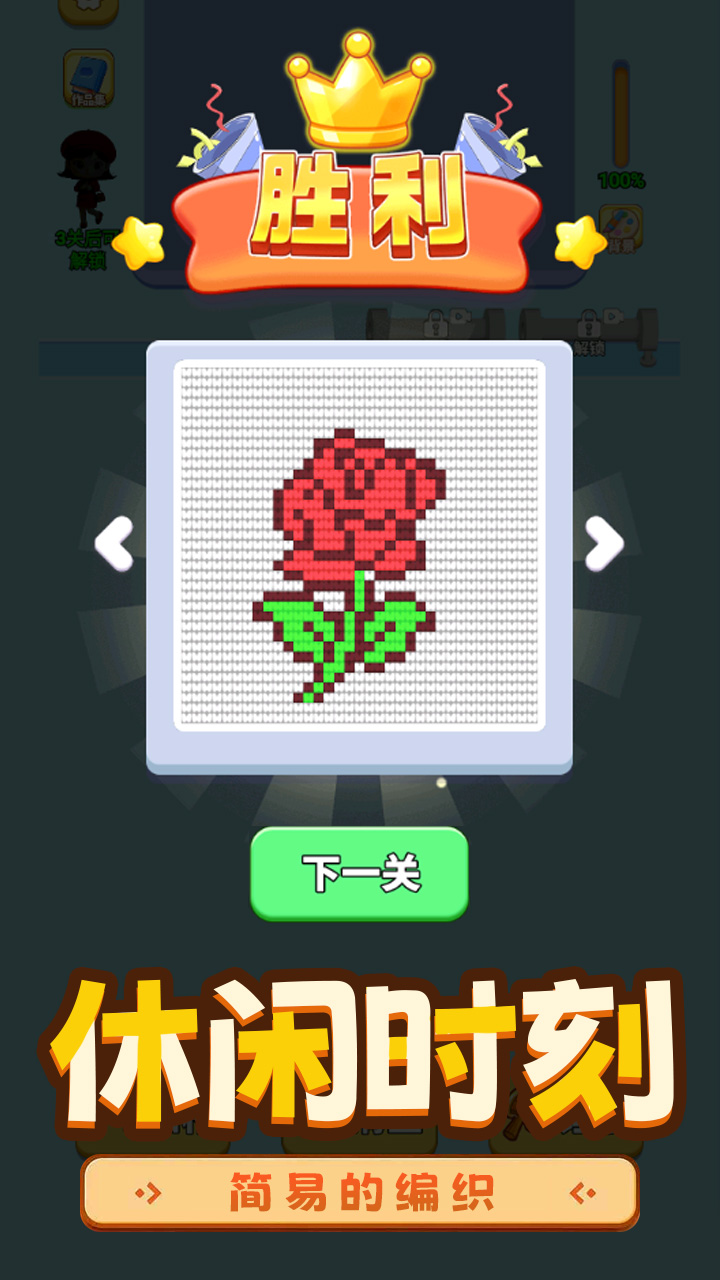The height and width of the screenshot is (1280, 720).
Task: Tap the play icon on the locked clamp item
Action: tap(460, 317)
